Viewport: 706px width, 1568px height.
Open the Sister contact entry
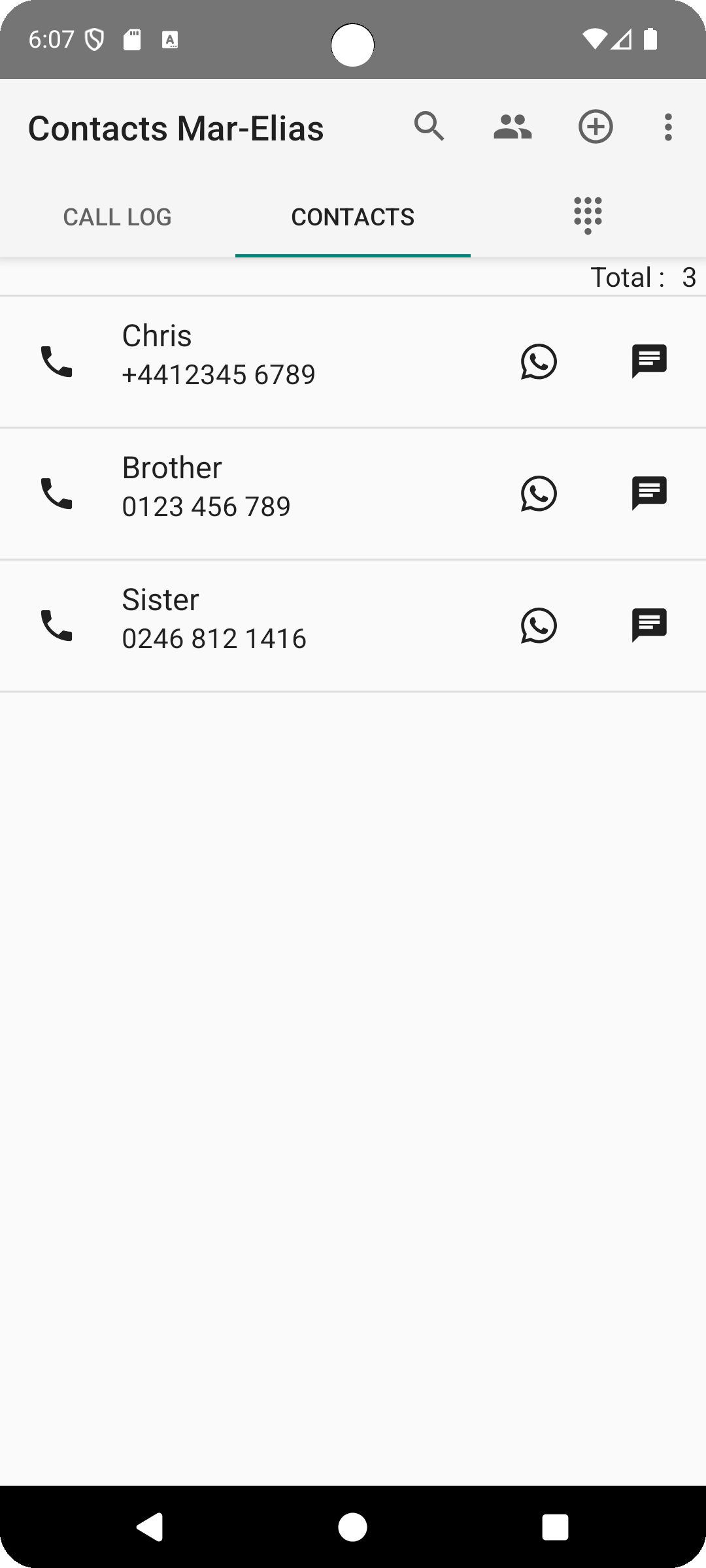(x=261, y=619)
